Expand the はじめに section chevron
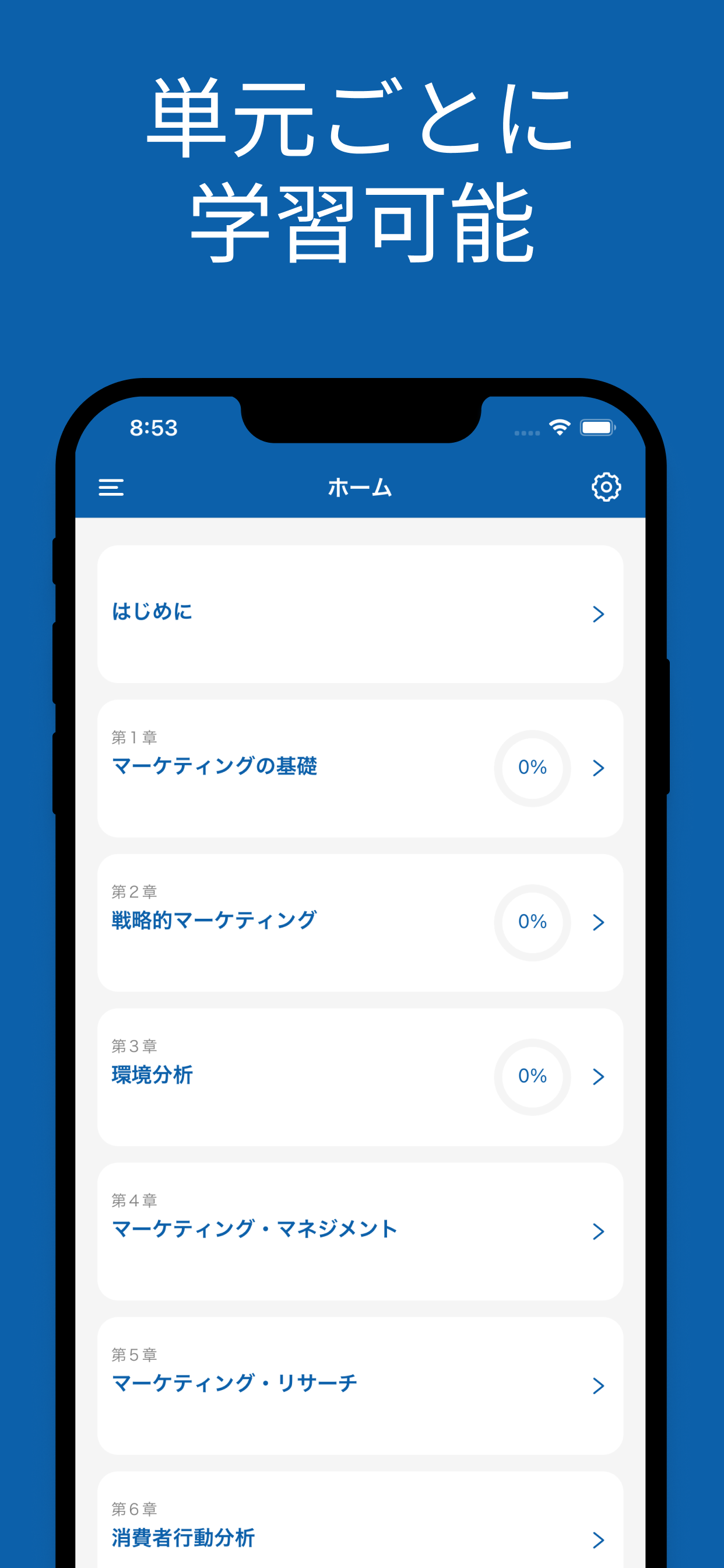724x1568 pixels. click(598, 614)
